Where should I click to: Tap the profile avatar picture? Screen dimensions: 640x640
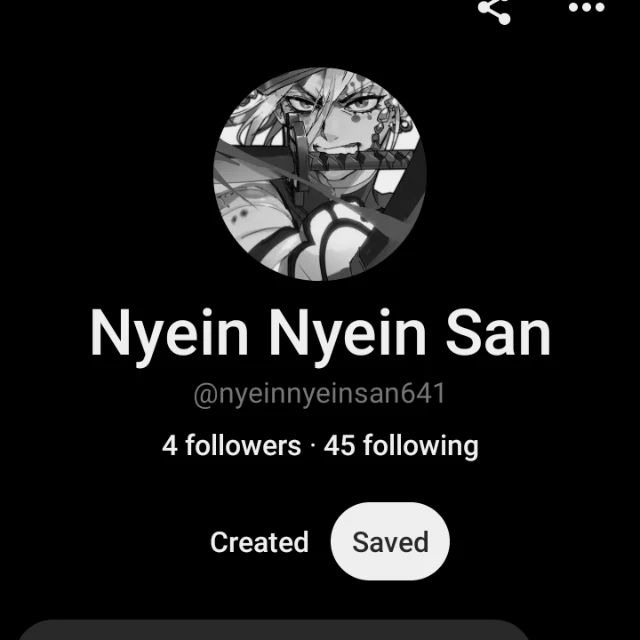pyautogui.click(x=320, y=174)
